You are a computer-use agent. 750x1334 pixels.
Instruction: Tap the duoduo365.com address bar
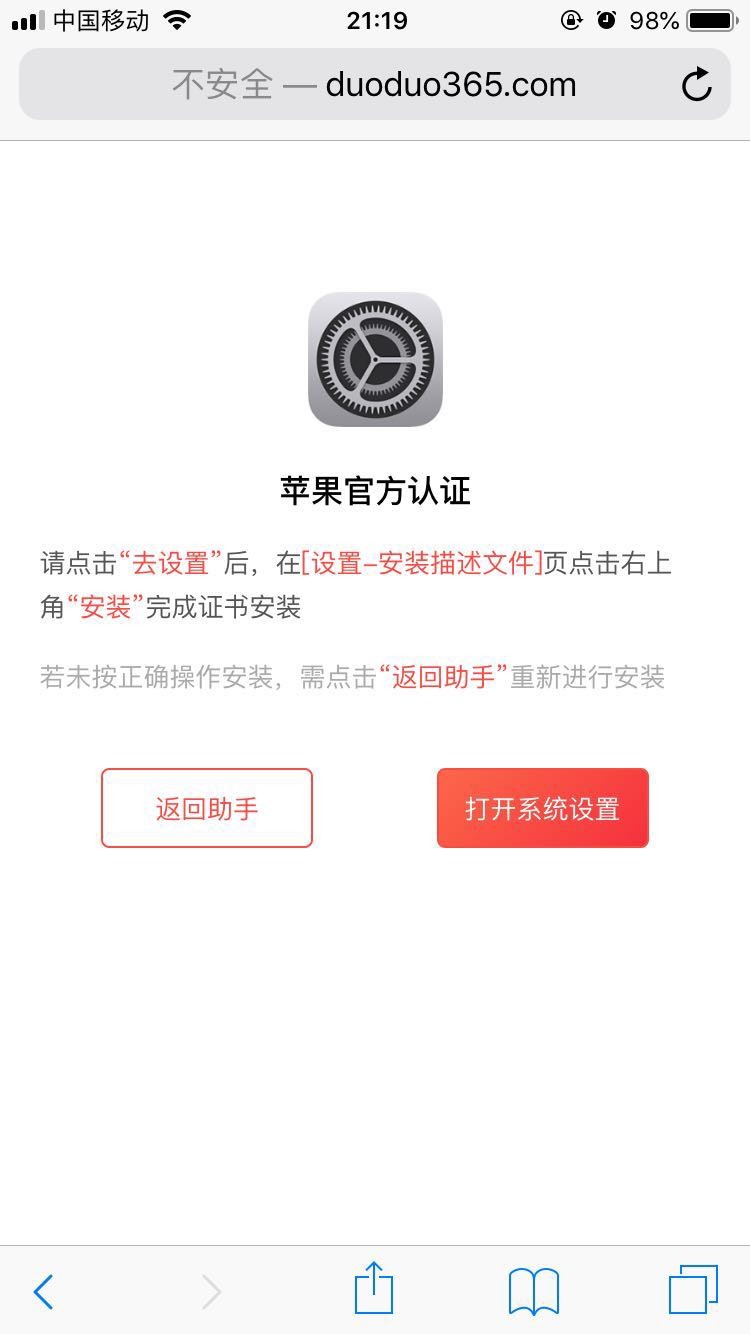(374, 85)
